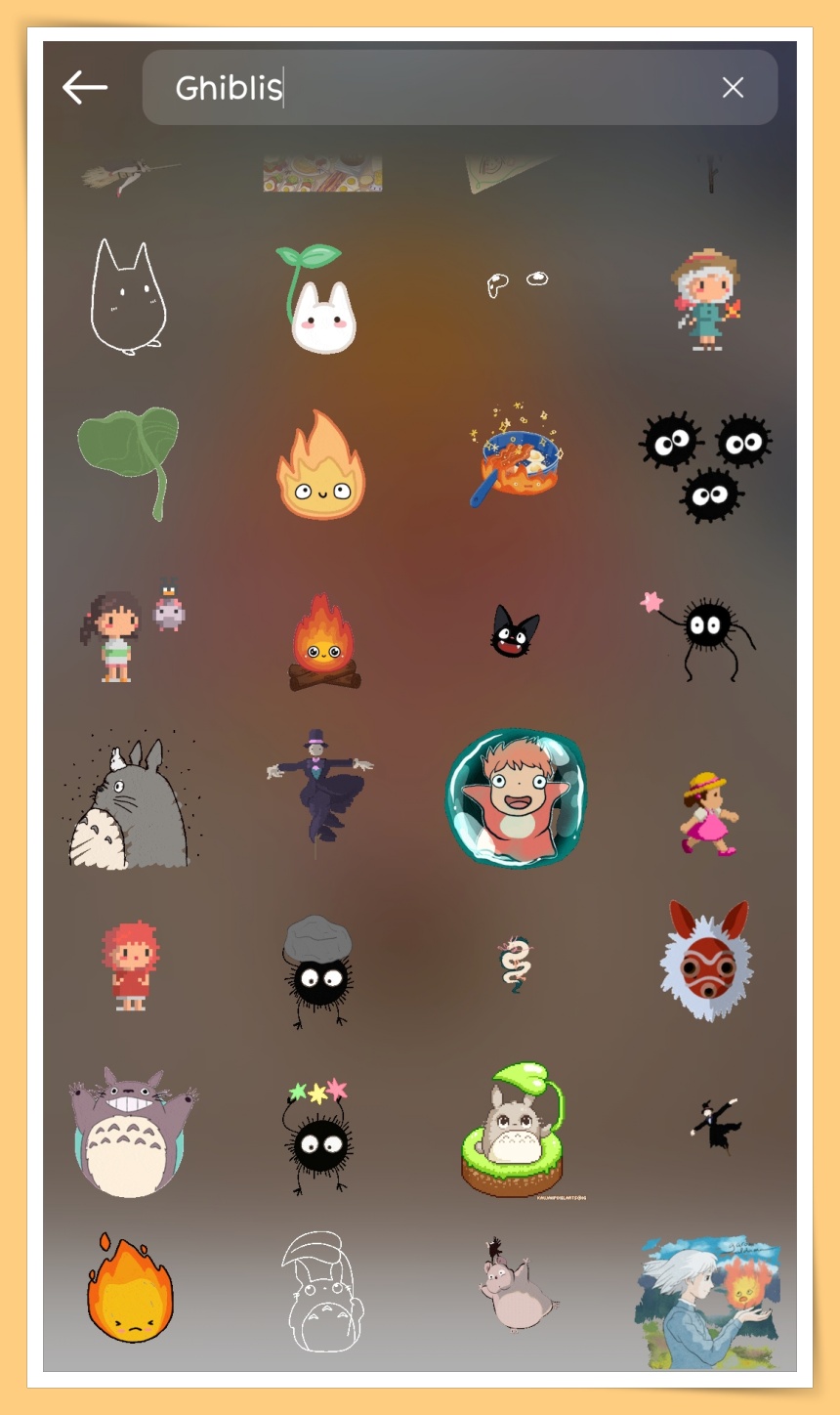Select the green leaf umbrella sticker

(x=129, y=459)
